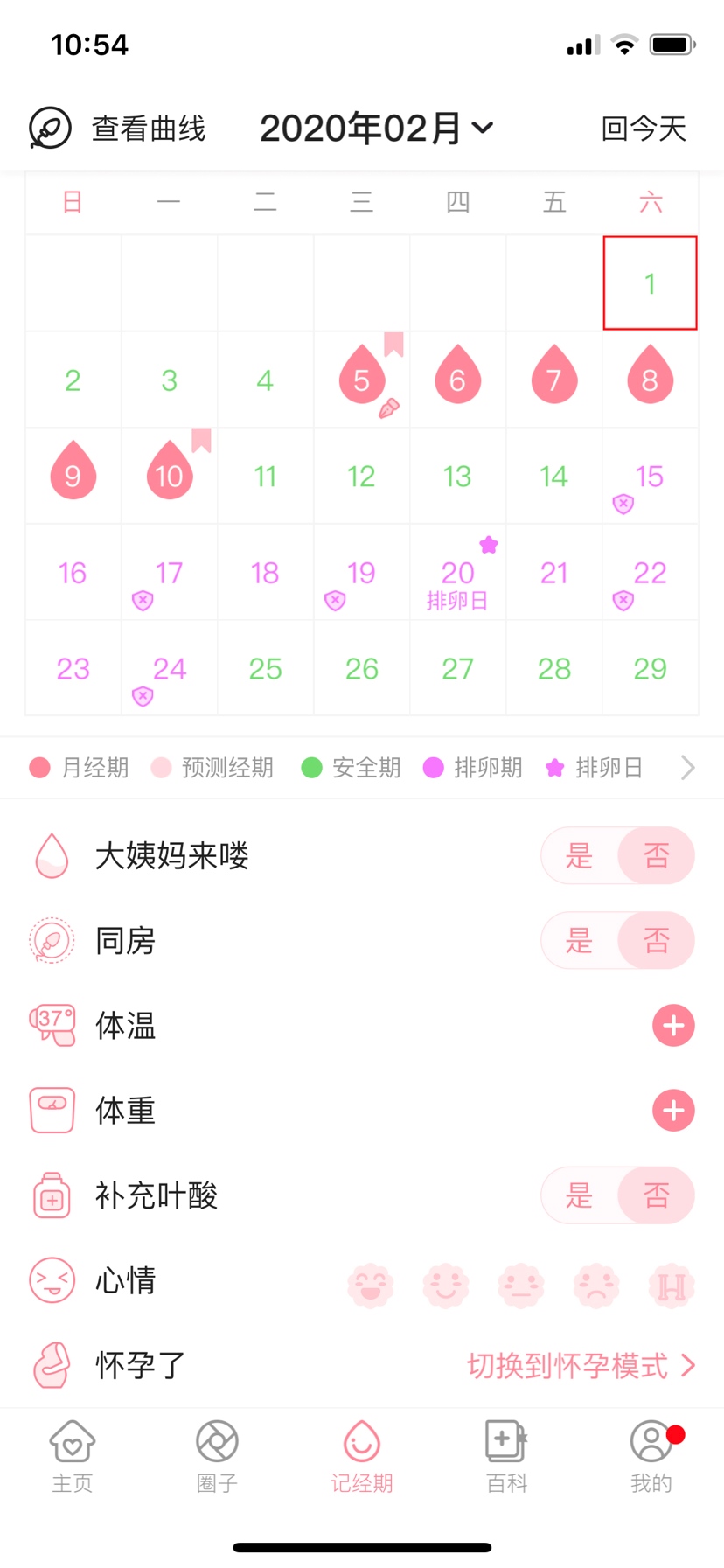The image size is (724, 1568).
Task: Switch to the 我的 tab
Action: click(x=651, y=1456)
